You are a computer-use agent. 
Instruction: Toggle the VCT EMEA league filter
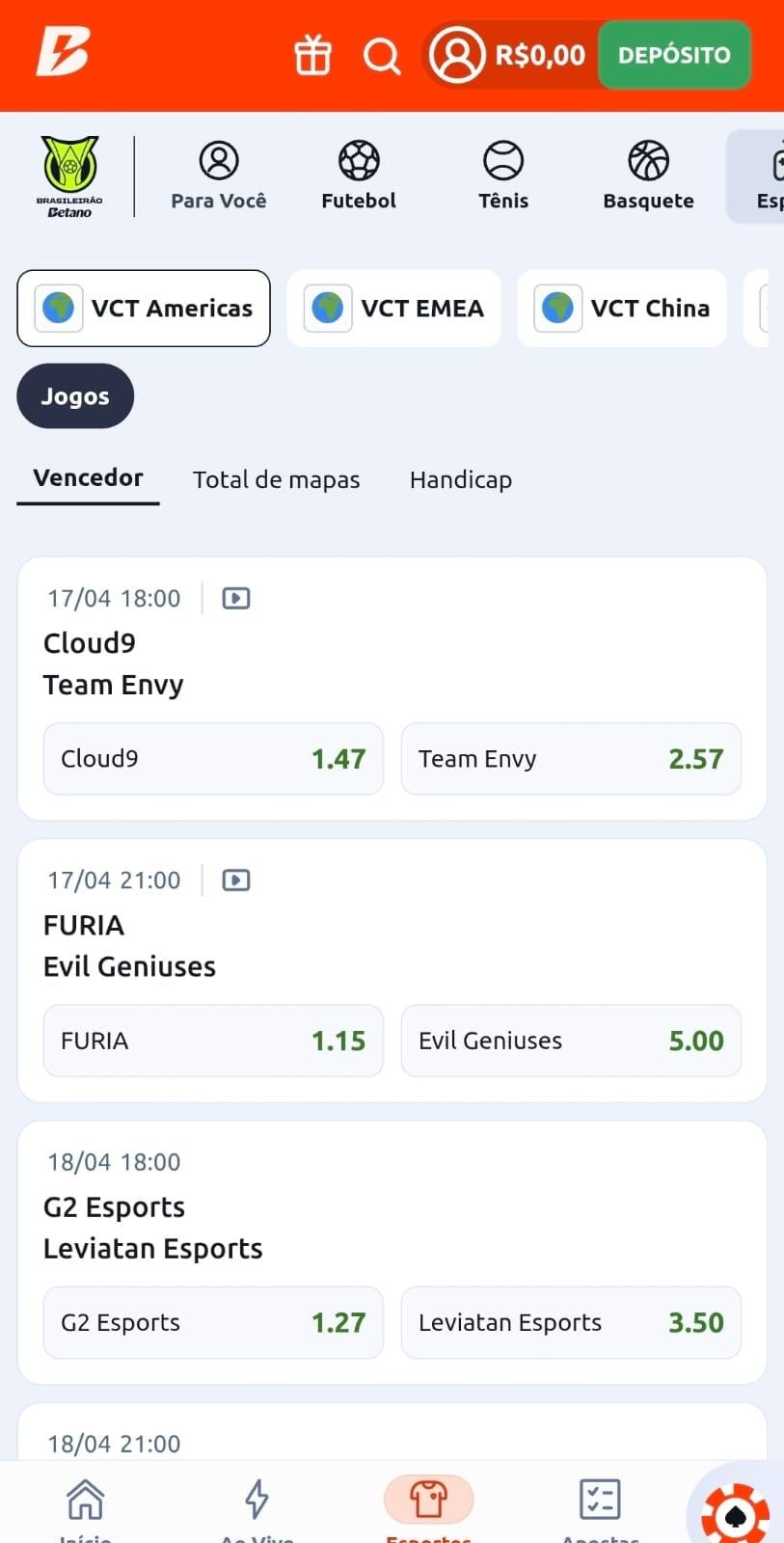point(393,309)
